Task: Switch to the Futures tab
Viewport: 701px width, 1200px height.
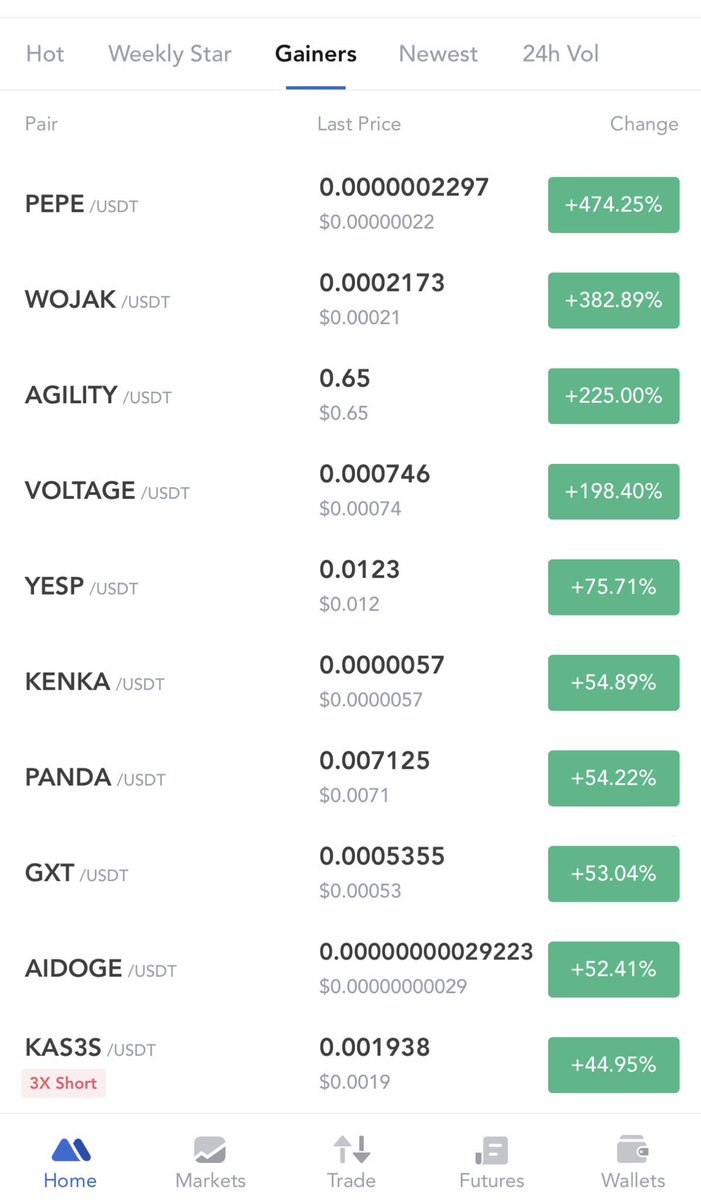Action: point(492,1162)
